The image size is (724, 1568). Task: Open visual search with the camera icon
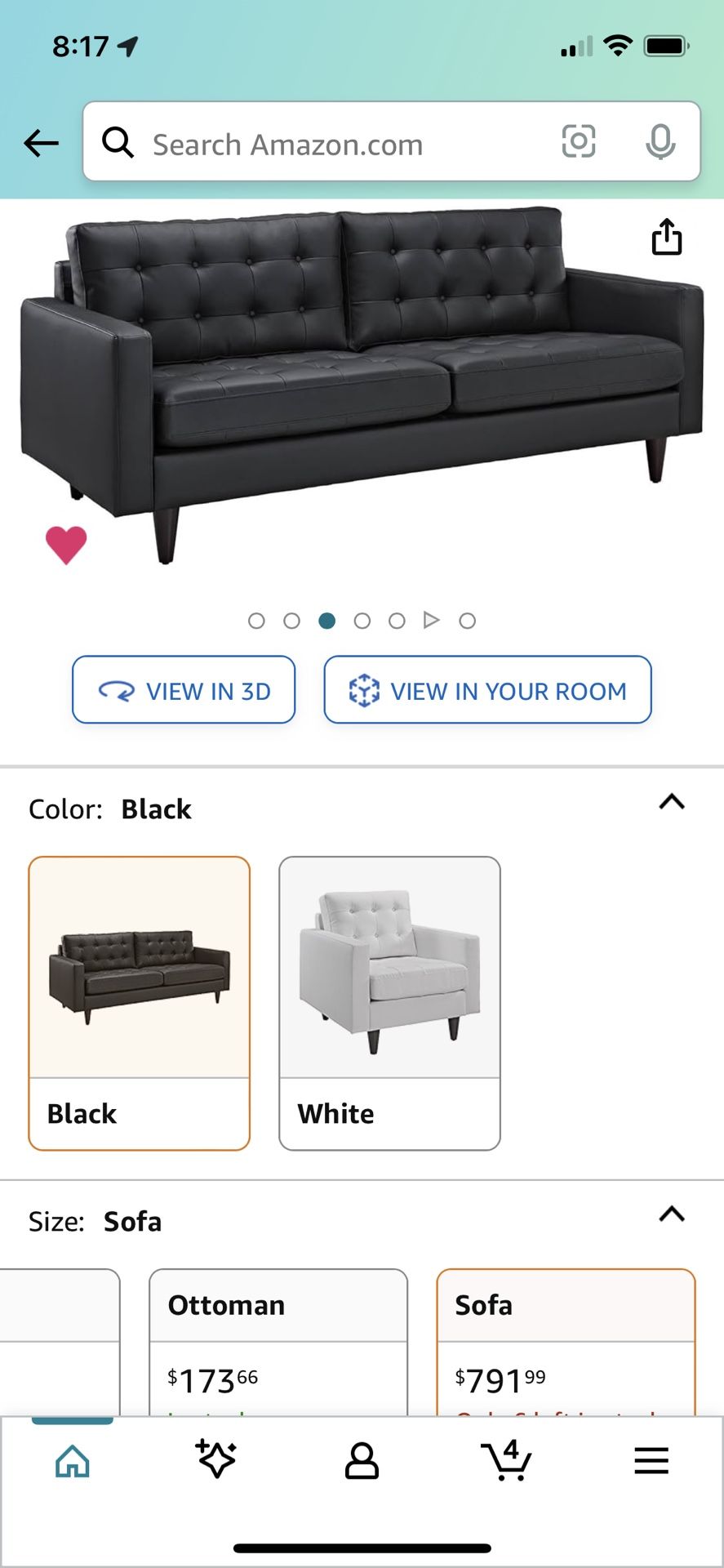pos(579,142)
